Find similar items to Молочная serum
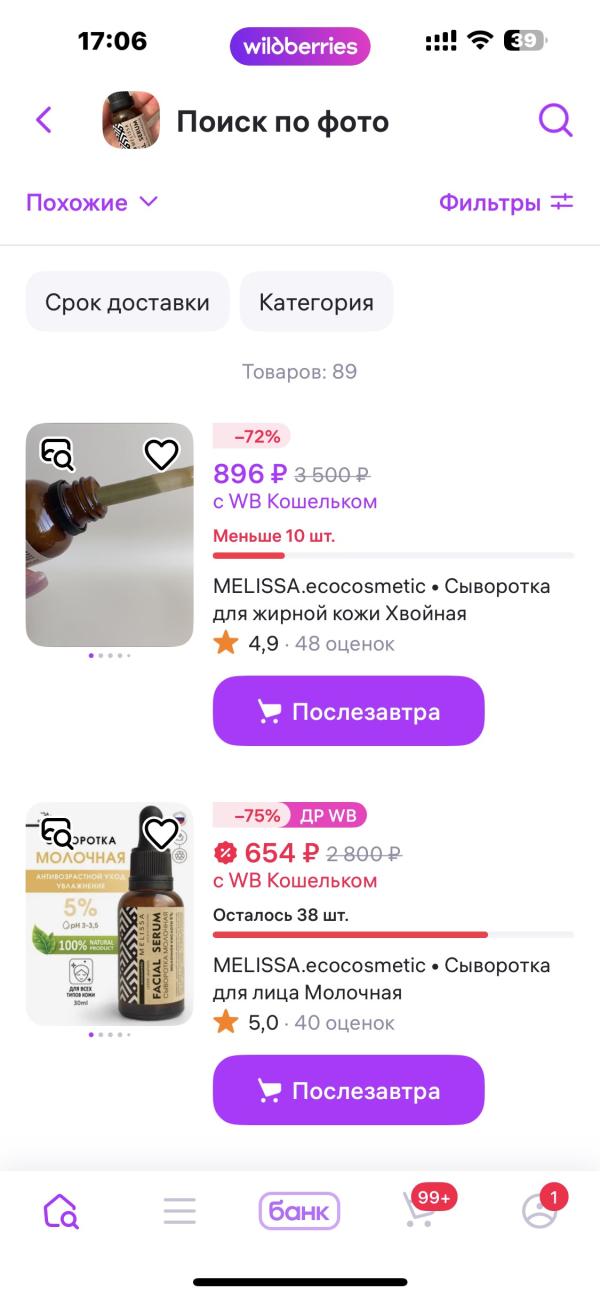Image resolution: width=600 pixels, height=1298 pixels. pos(57,833)
